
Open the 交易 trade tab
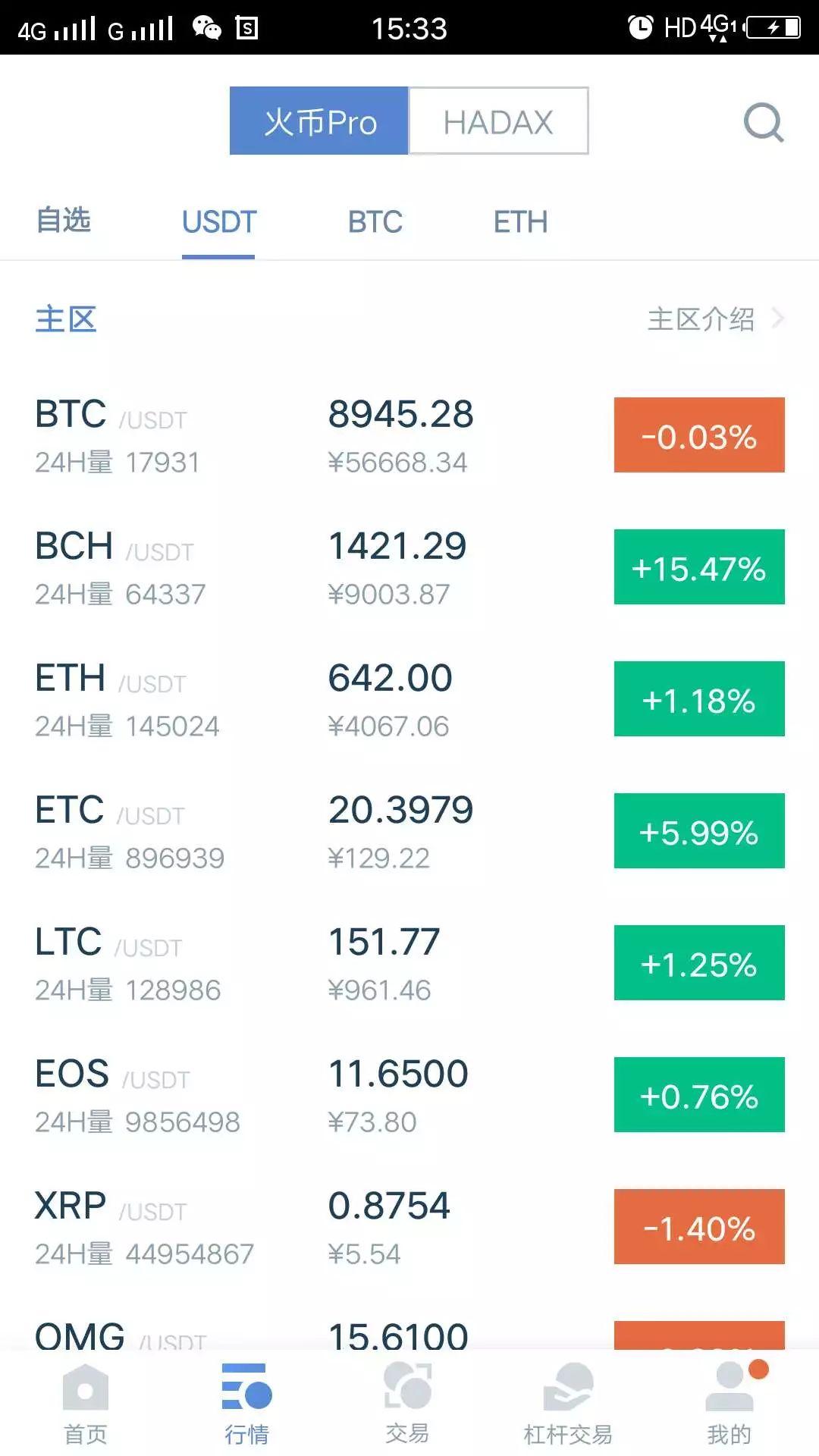point(408,1404)
